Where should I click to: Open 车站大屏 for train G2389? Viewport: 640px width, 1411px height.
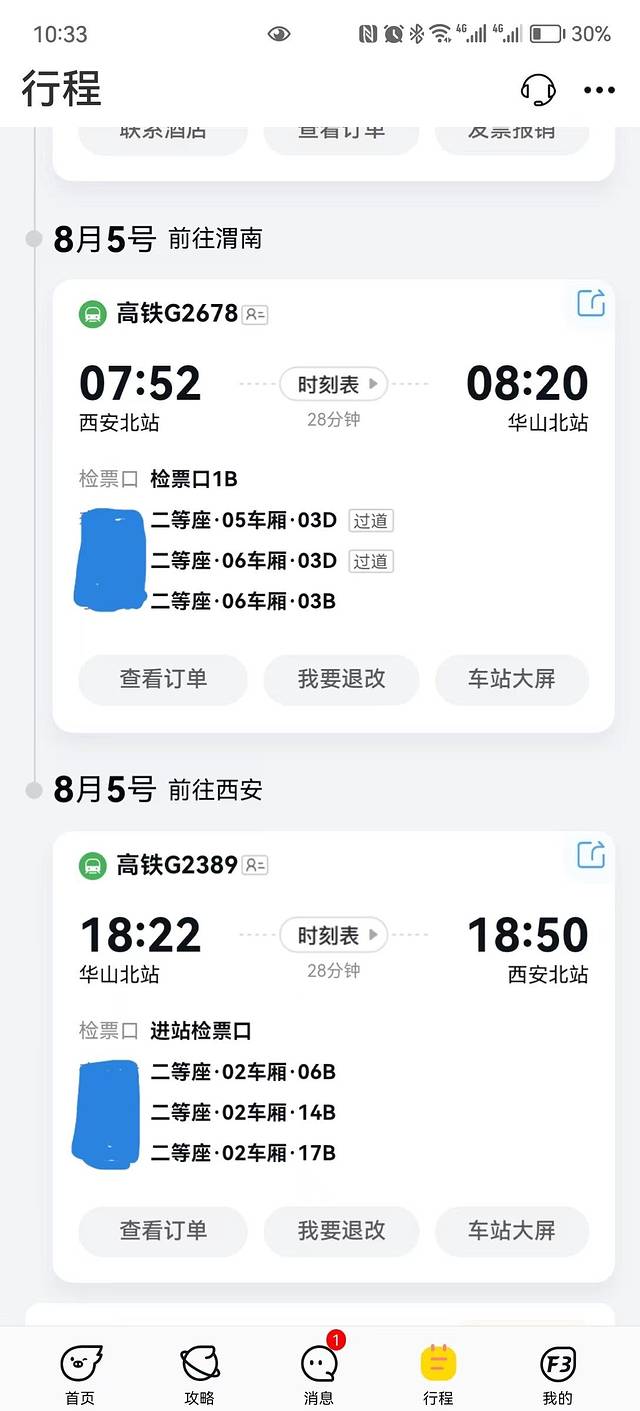pyautogui.click(x=511, y=1231)
